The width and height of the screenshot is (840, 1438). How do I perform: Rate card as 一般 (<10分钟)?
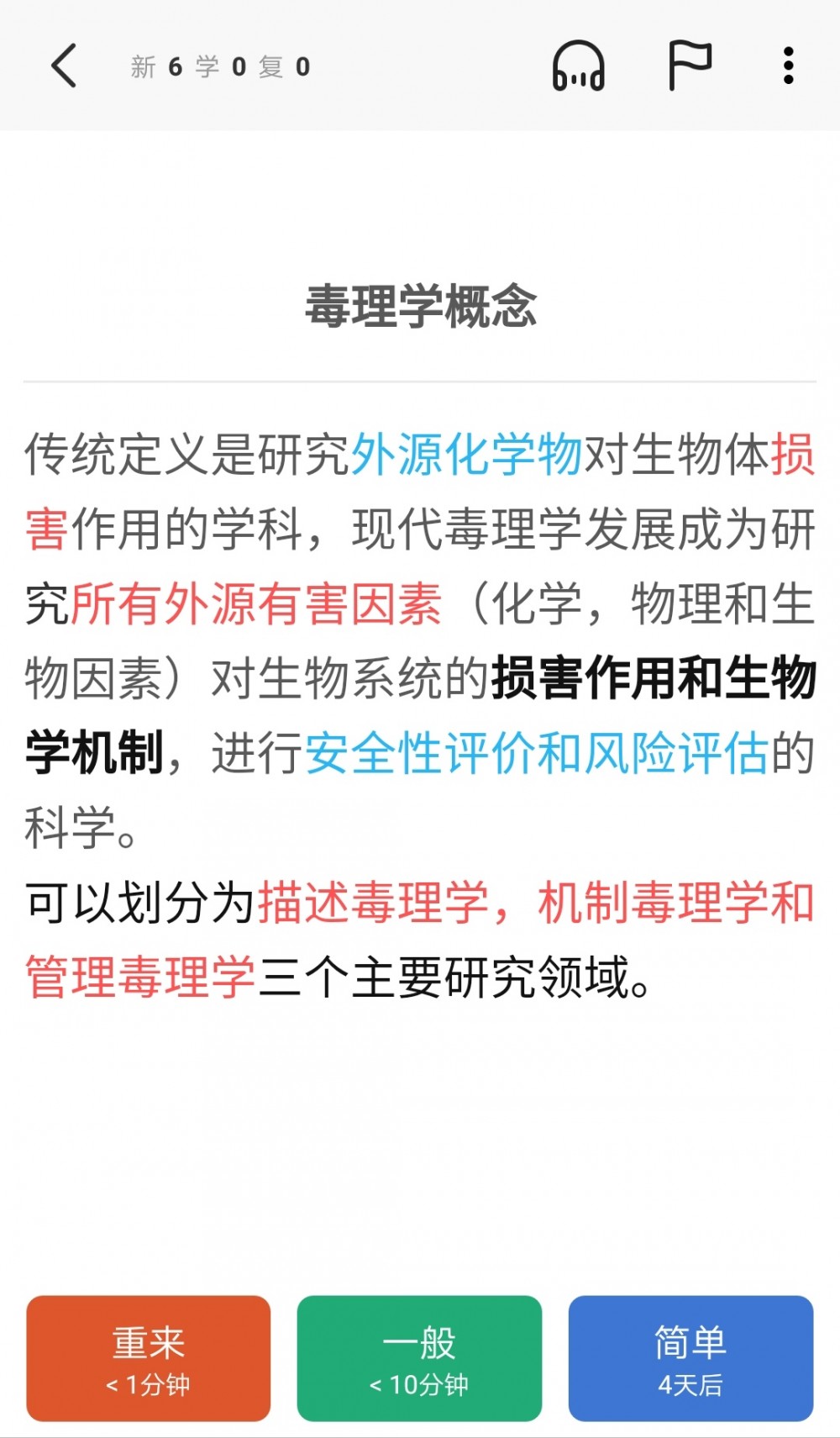[x=419, y=1358]
